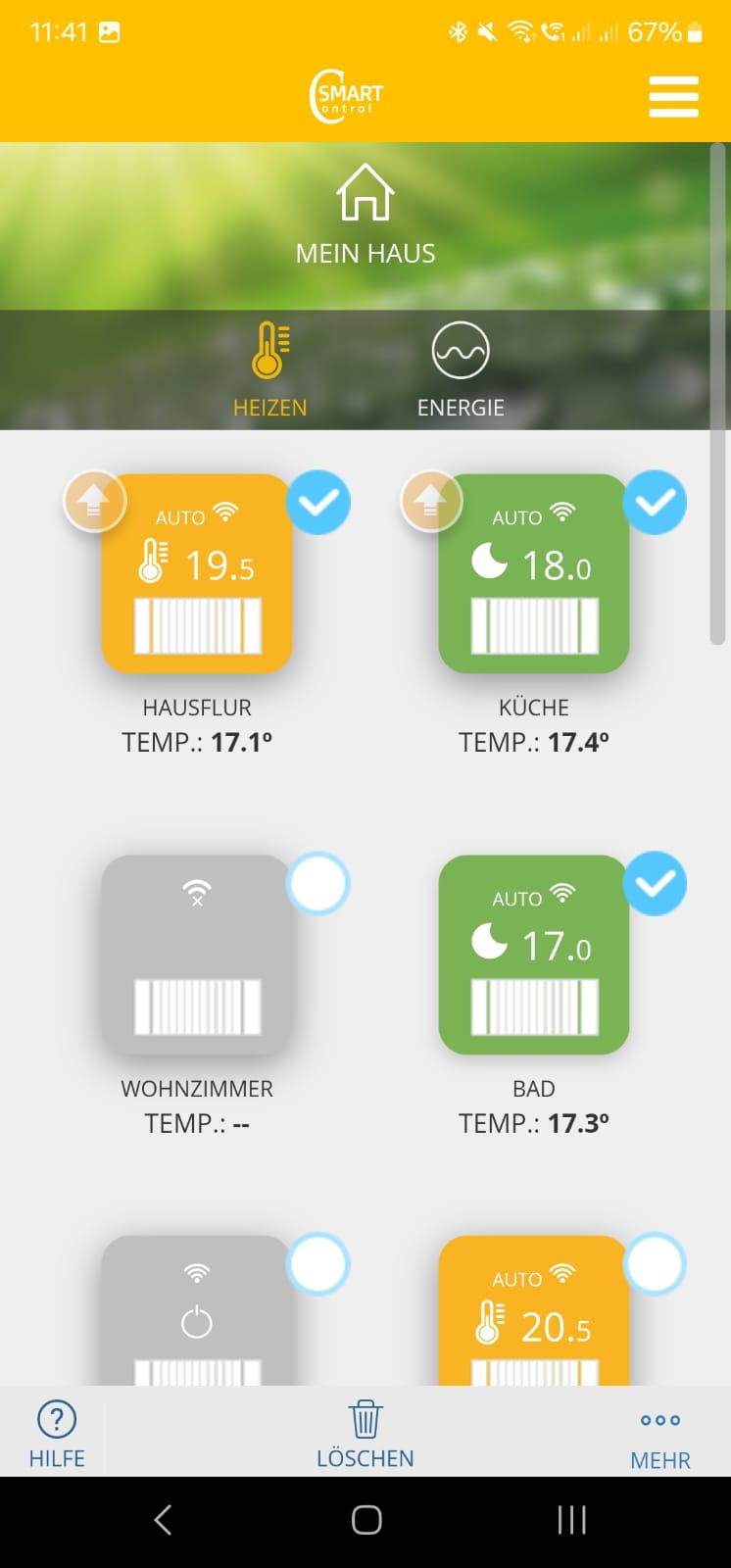This screenshot has height=1568, width=731.
Task: Open the Hilfe help section
Action: click(x=57, y=1434)
